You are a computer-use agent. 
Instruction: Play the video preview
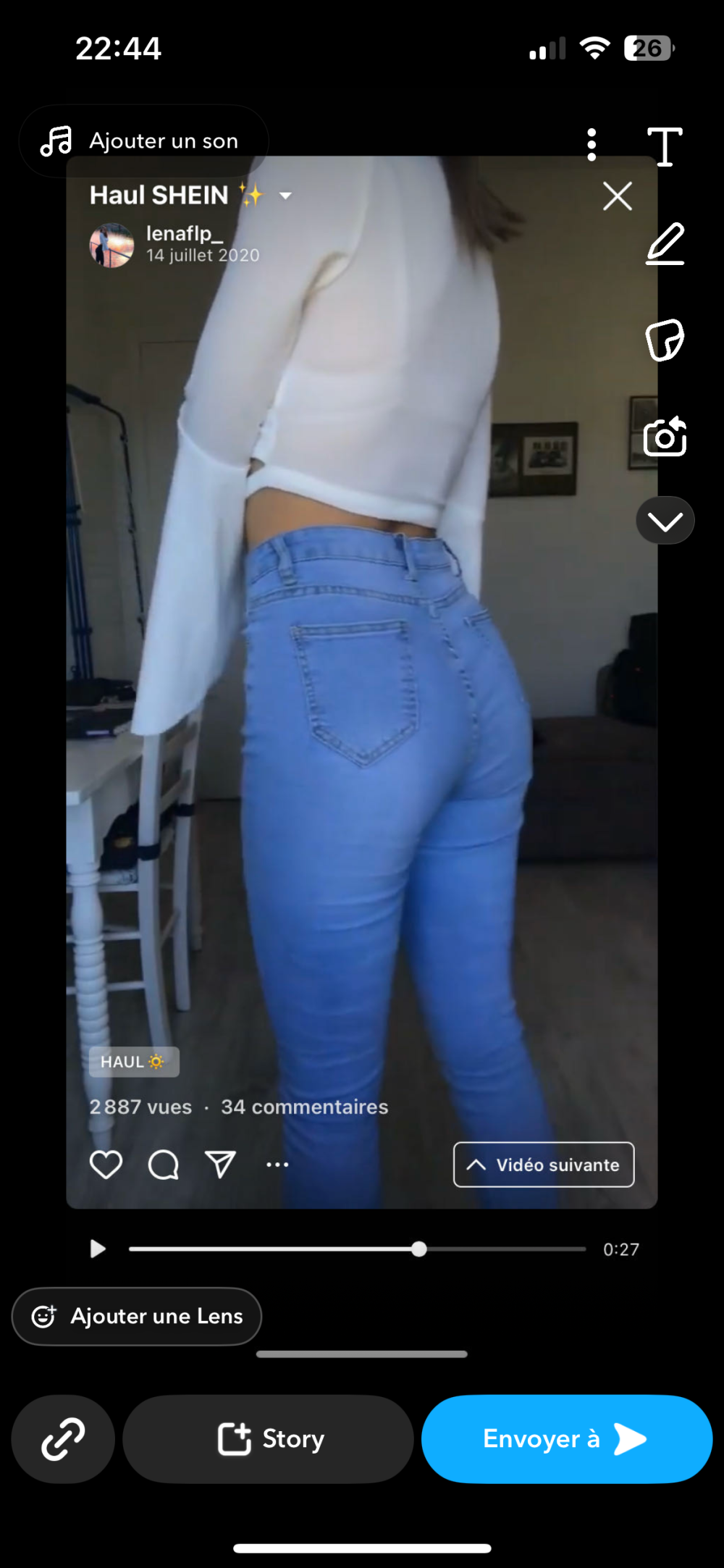(x=98, y=1249)
